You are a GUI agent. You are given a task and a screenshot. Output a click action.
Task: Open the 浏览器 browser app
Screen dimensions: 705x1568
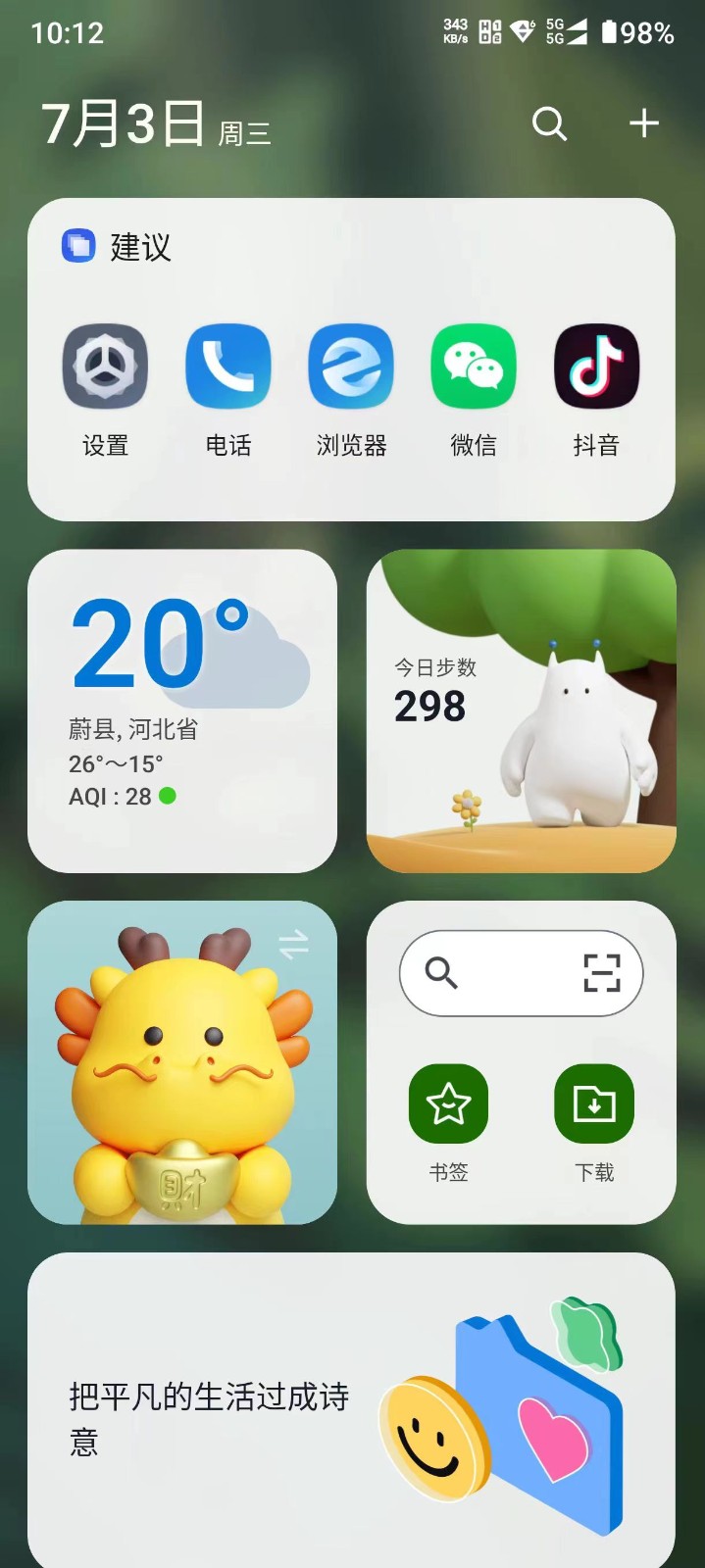coord(351,367)
